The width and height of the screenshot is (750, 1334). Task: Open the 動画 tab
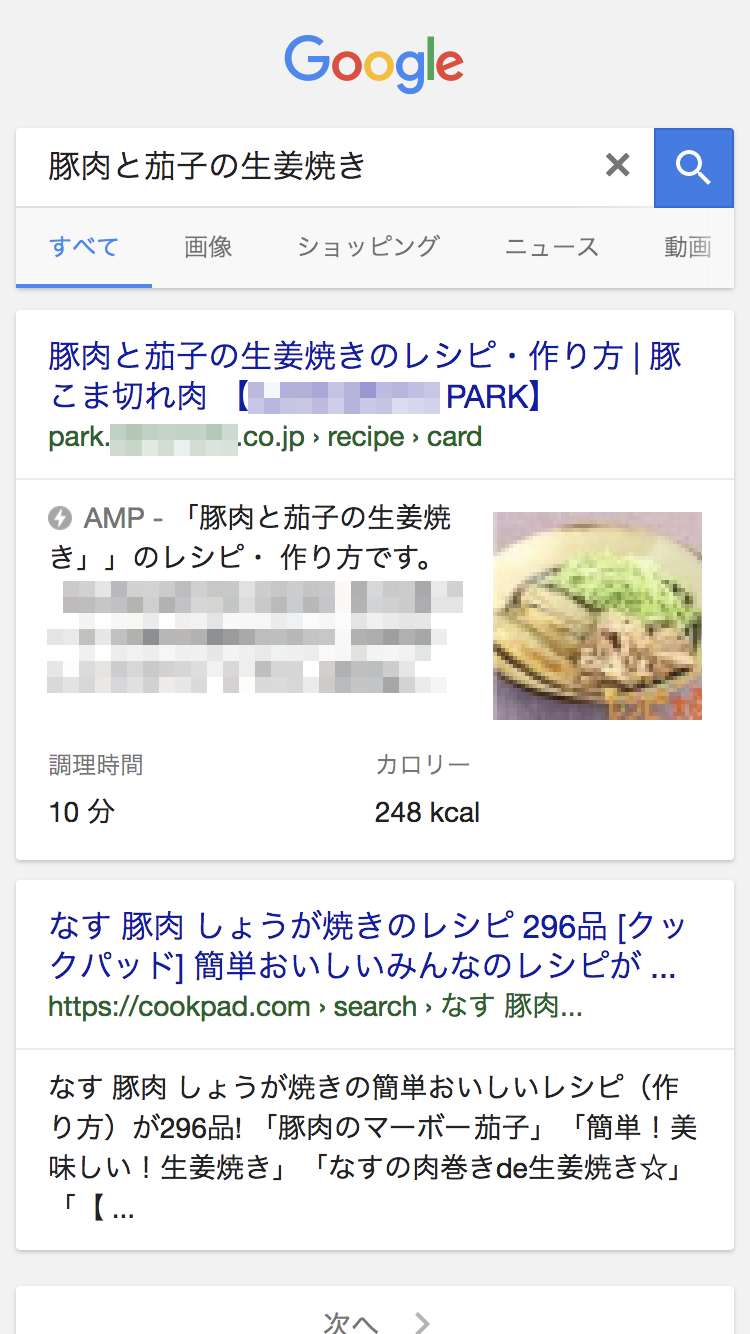(690, 247)
